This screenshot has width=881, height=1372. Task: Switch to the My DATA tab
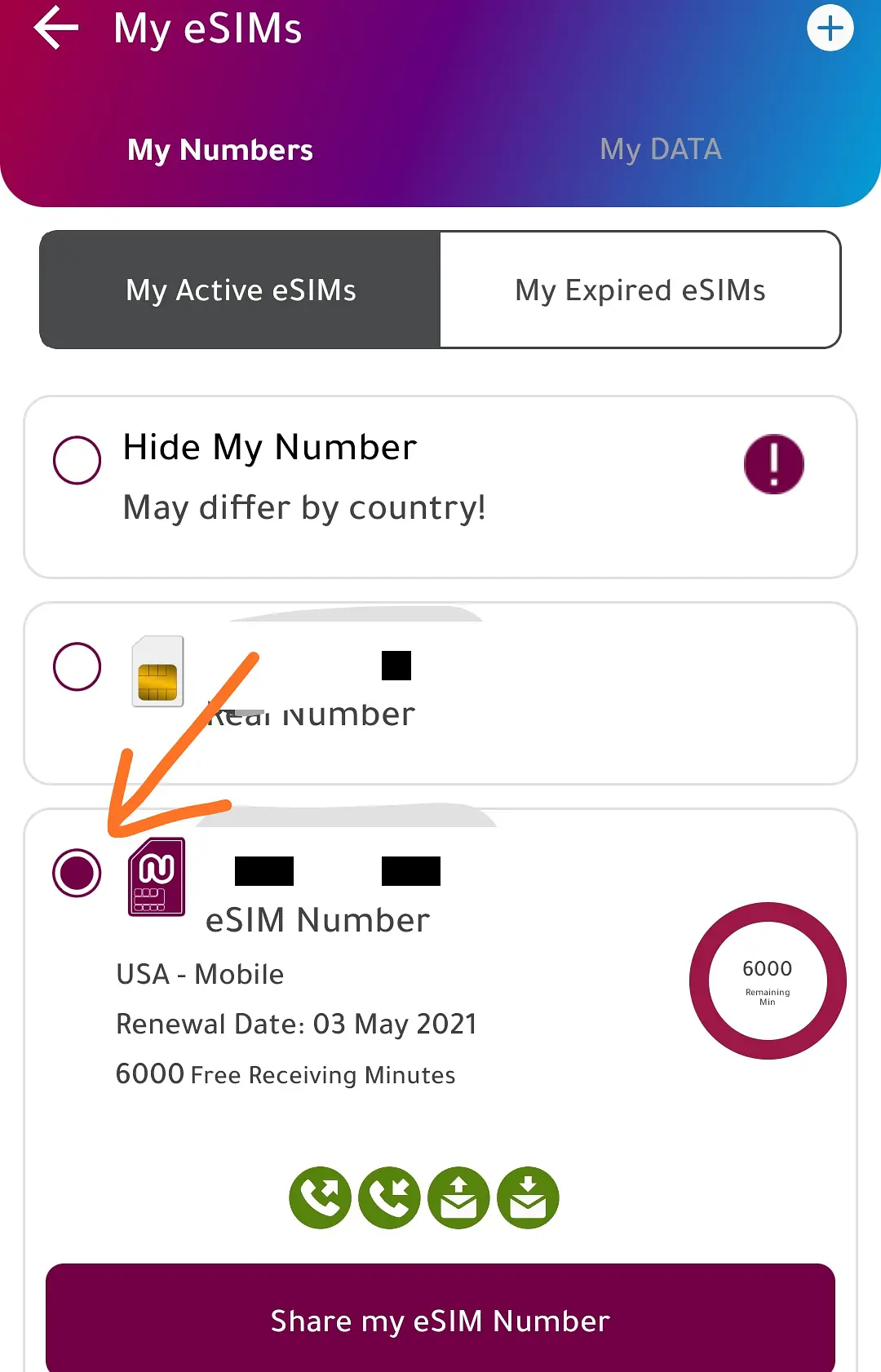pos(661,150)
